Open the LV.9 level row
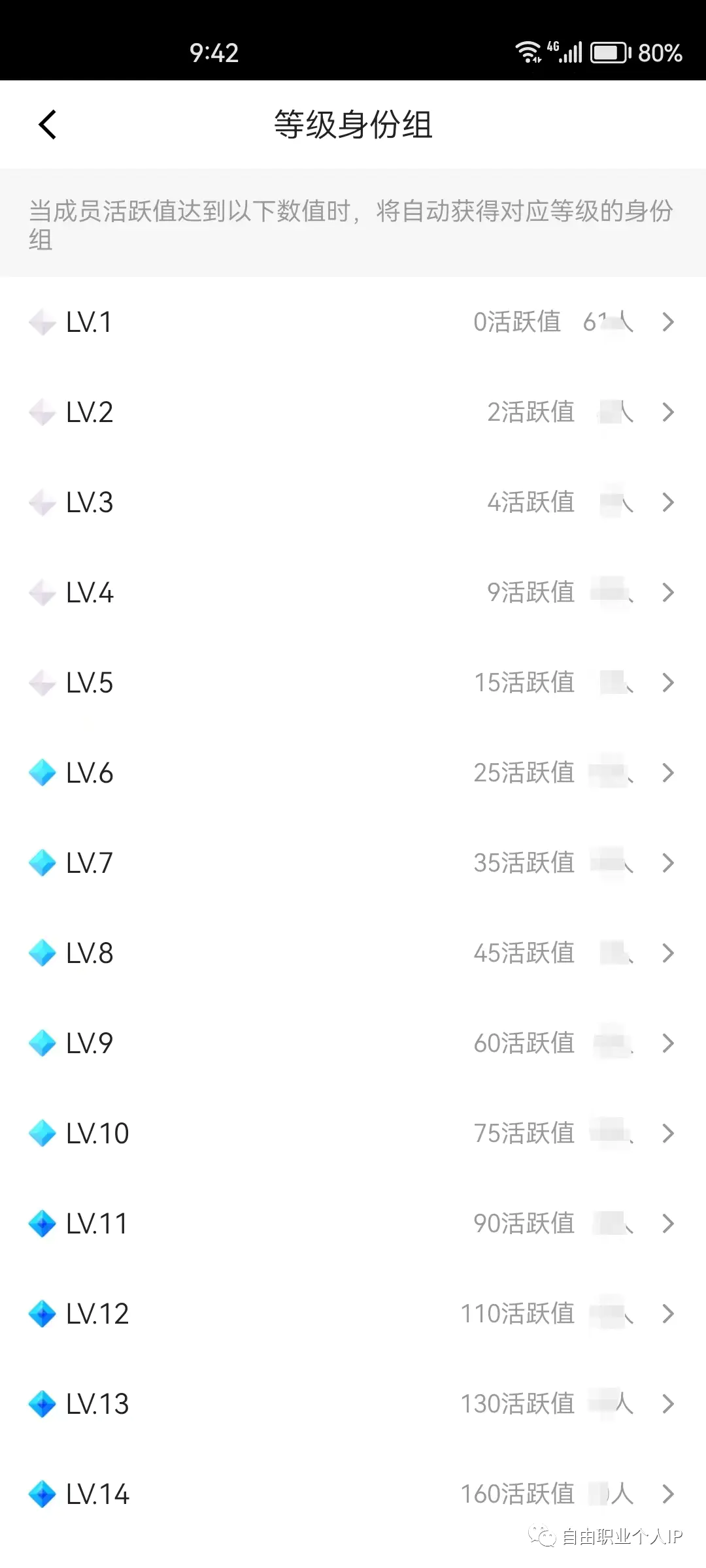This screenshot has height=1568, width=706. pyautogui.click(x=353, y=1043)
